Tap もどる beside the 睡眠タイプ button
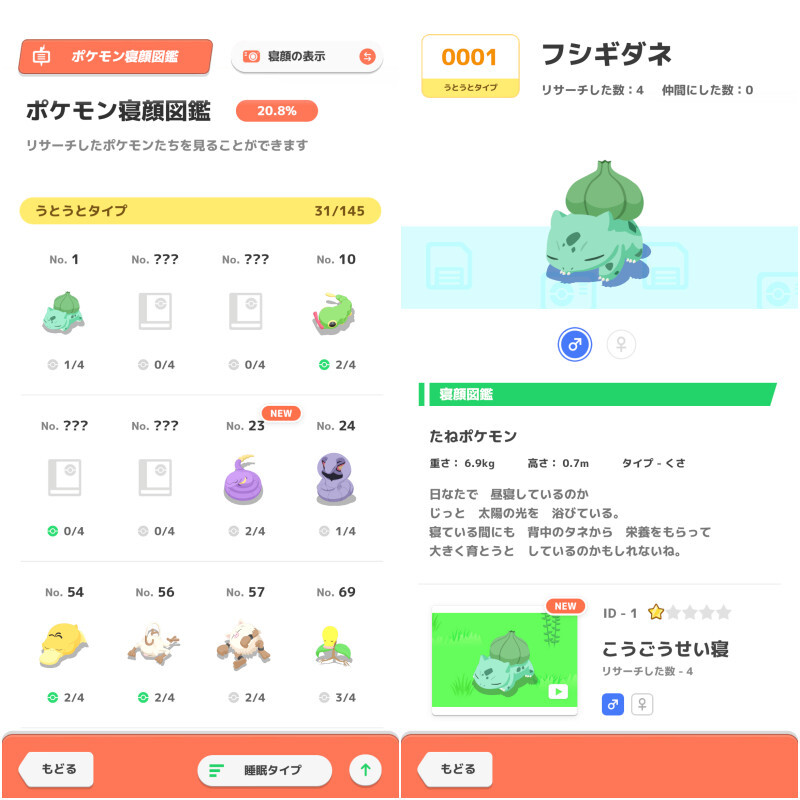Screen dimensions: 800x800 (x=57, y=770)
